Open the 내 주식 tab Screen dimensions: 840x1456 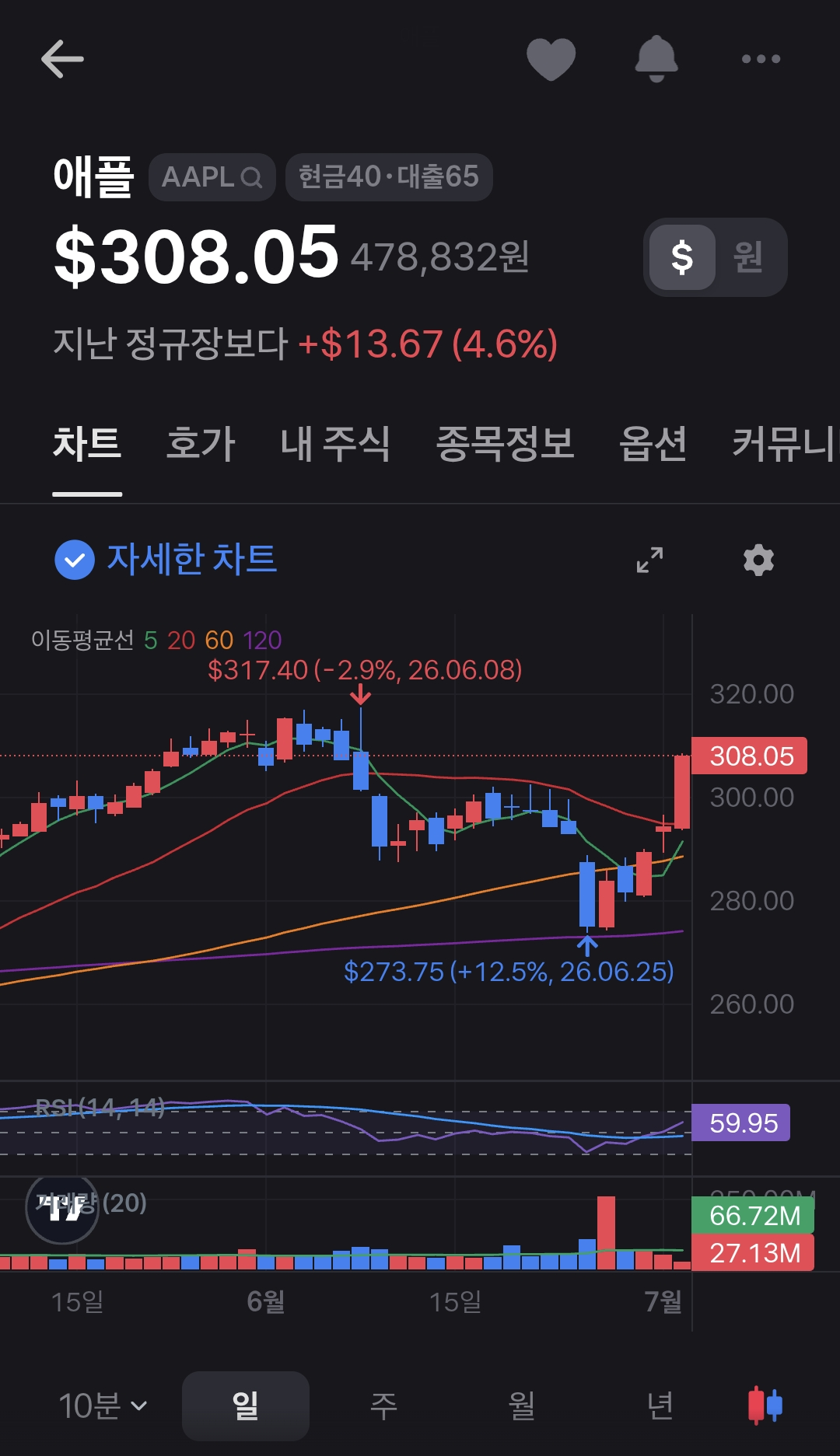coord(335,444)
